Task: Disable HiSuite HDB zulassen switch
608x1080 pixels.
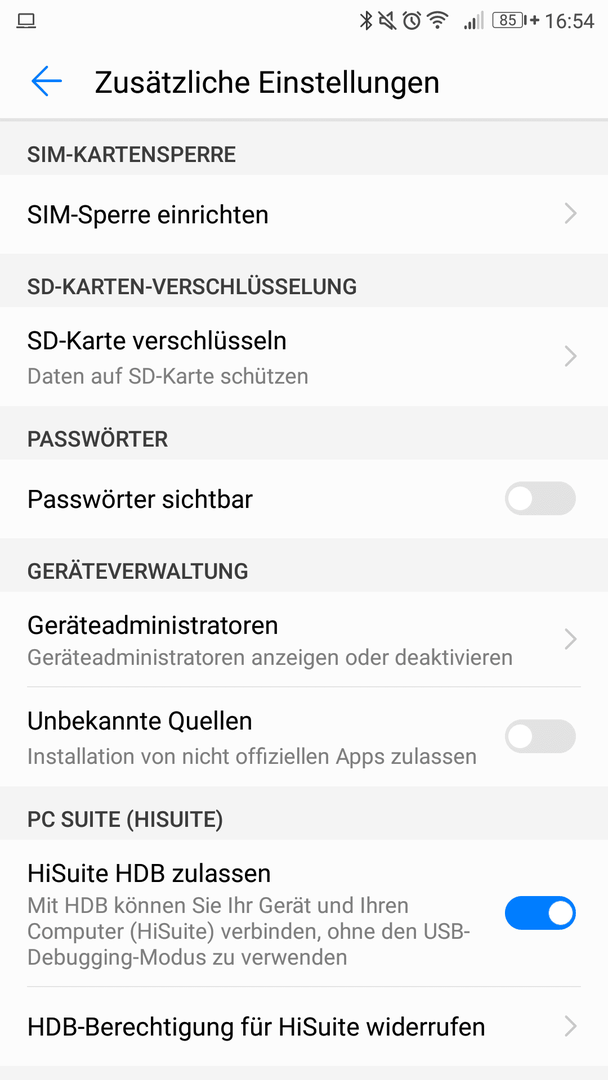Action: [540, 913]
